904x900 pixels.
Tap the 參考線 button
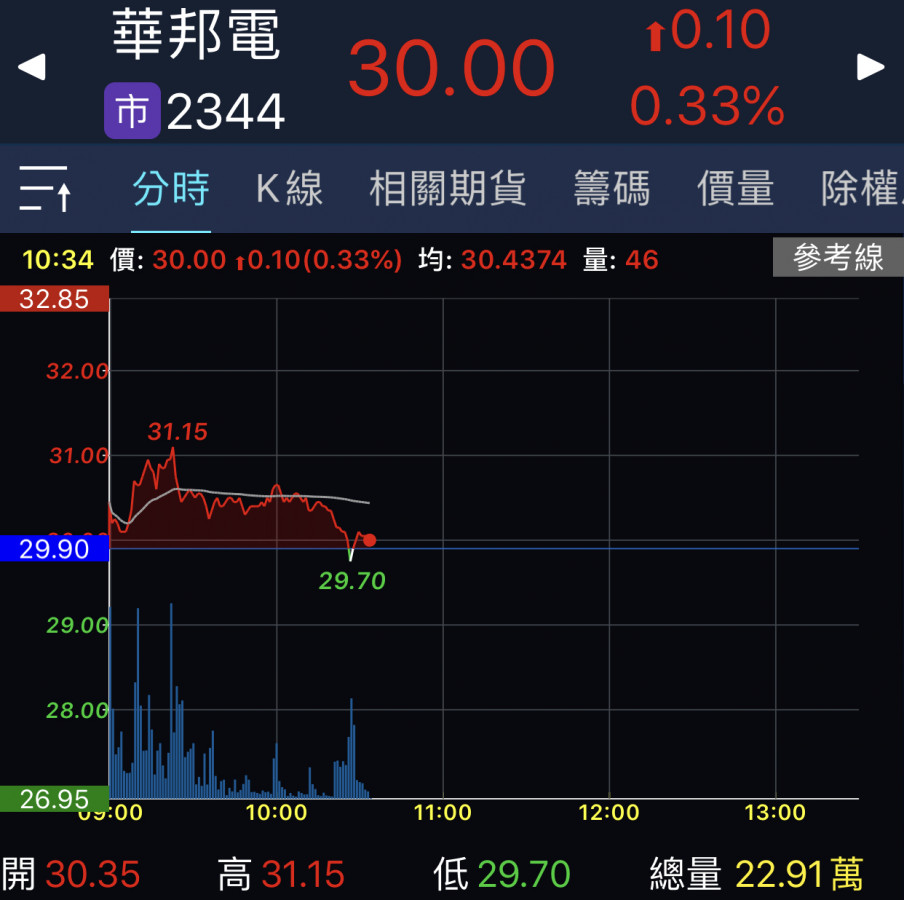(x=838, y=258)
